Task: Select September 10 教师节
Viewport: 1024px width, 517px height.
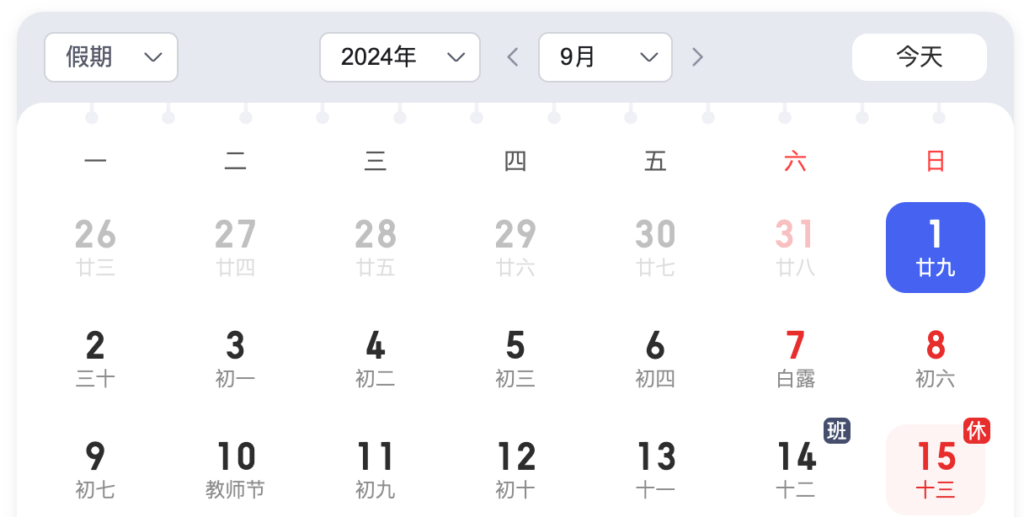Action: [235, 469]
